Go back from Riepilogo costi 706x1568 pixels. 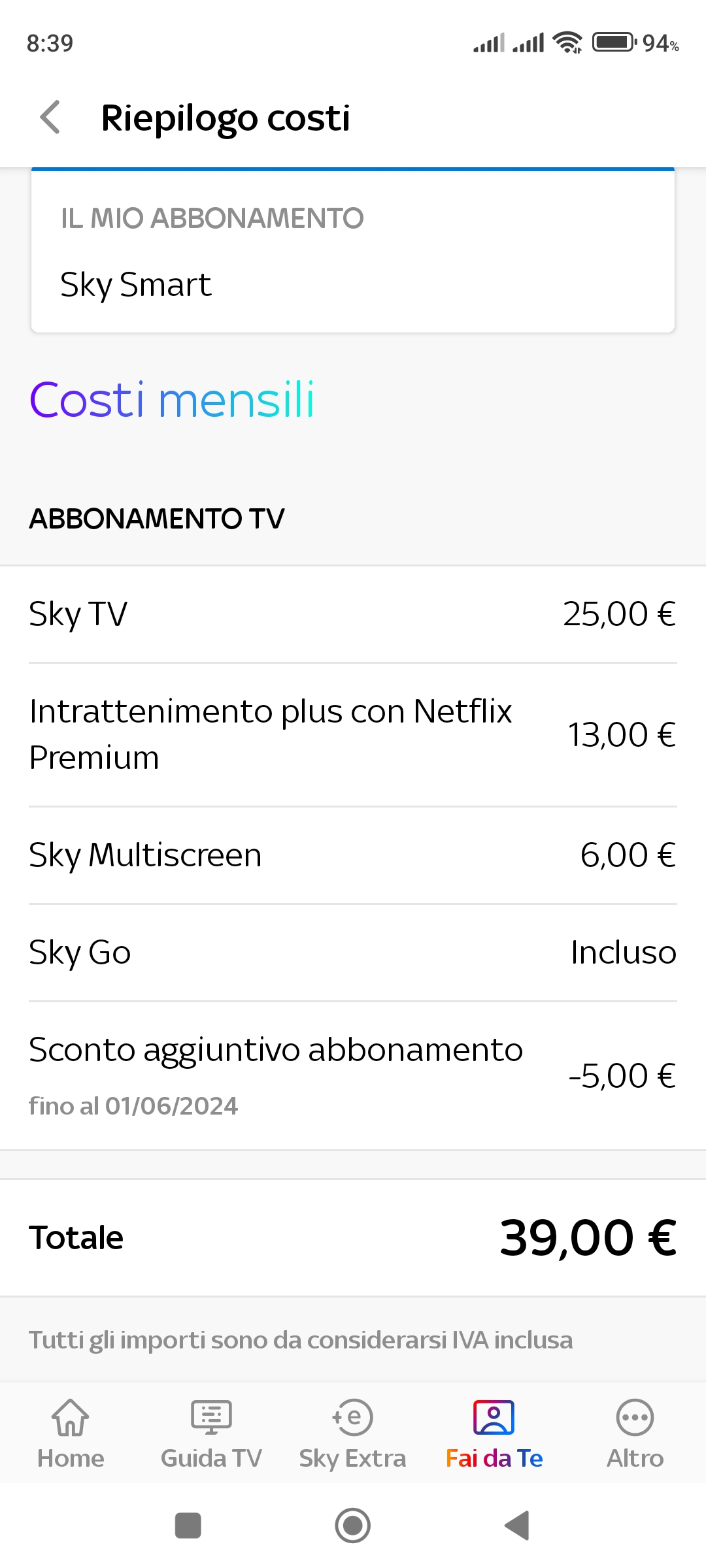[x=50, y=118]
